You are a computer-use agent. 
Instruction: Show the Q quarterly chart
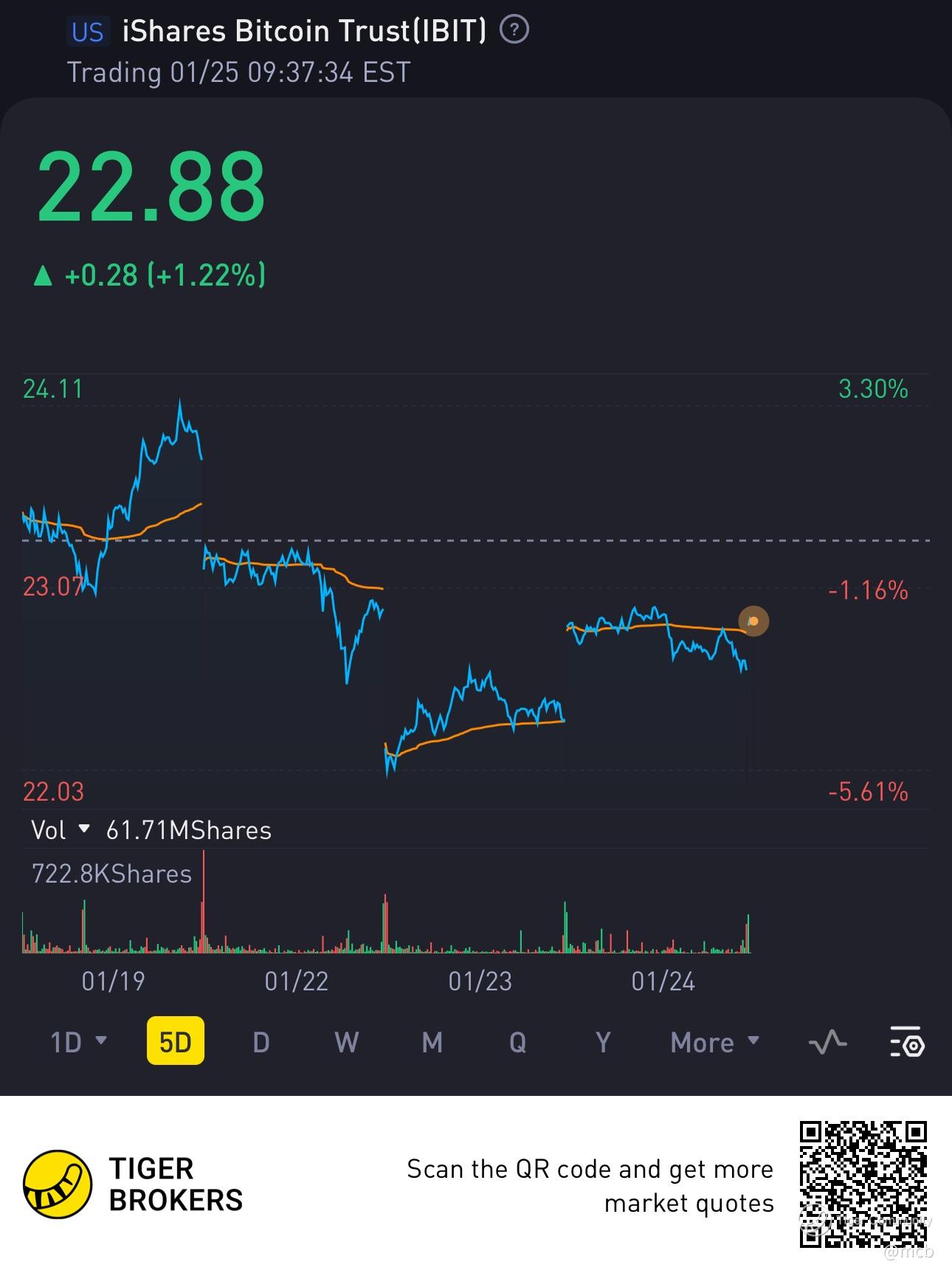pos(517,1042)
